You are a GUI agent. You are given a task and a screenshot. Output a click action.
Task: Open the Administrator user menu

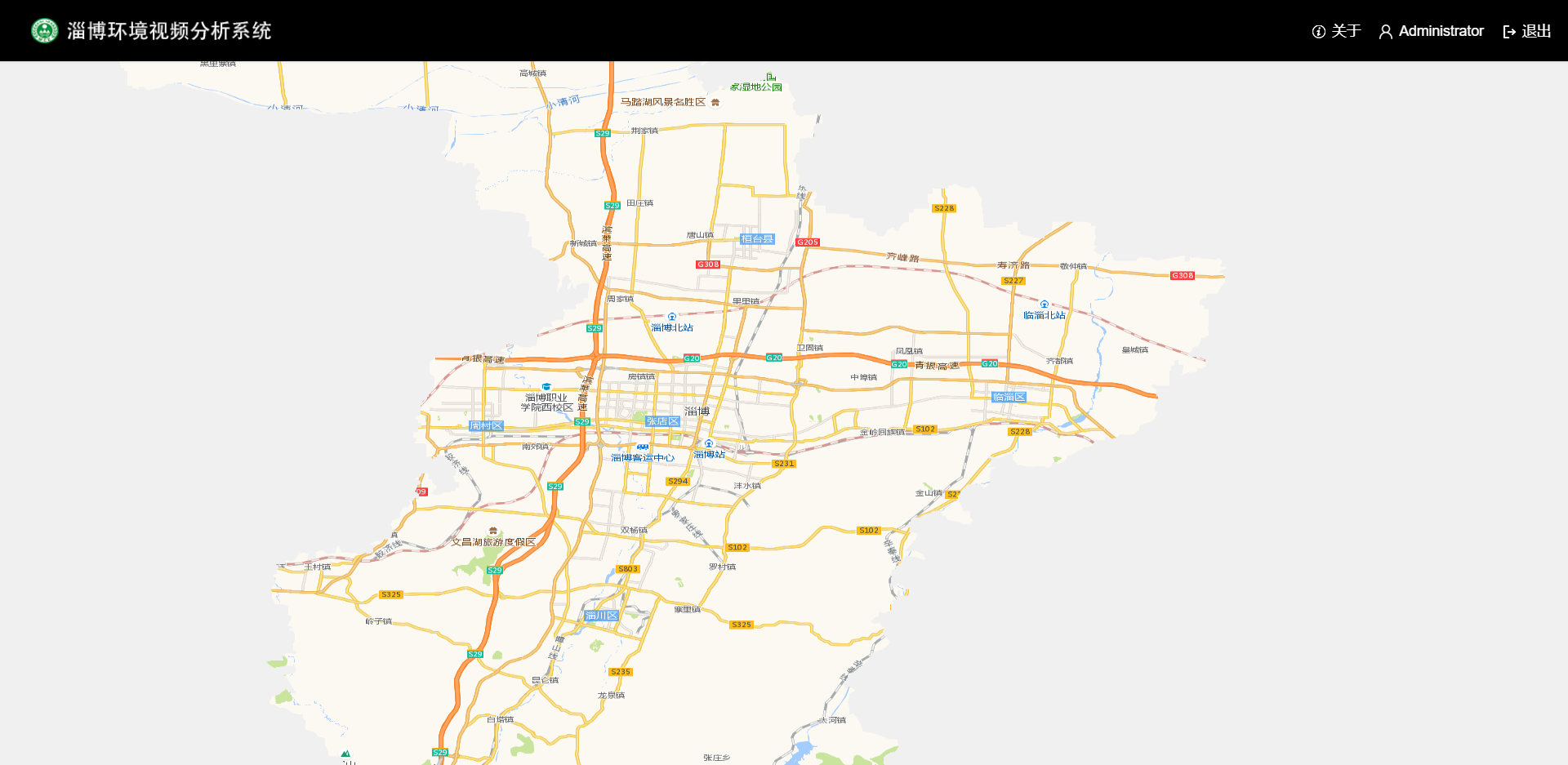[x=1431, y=31]
